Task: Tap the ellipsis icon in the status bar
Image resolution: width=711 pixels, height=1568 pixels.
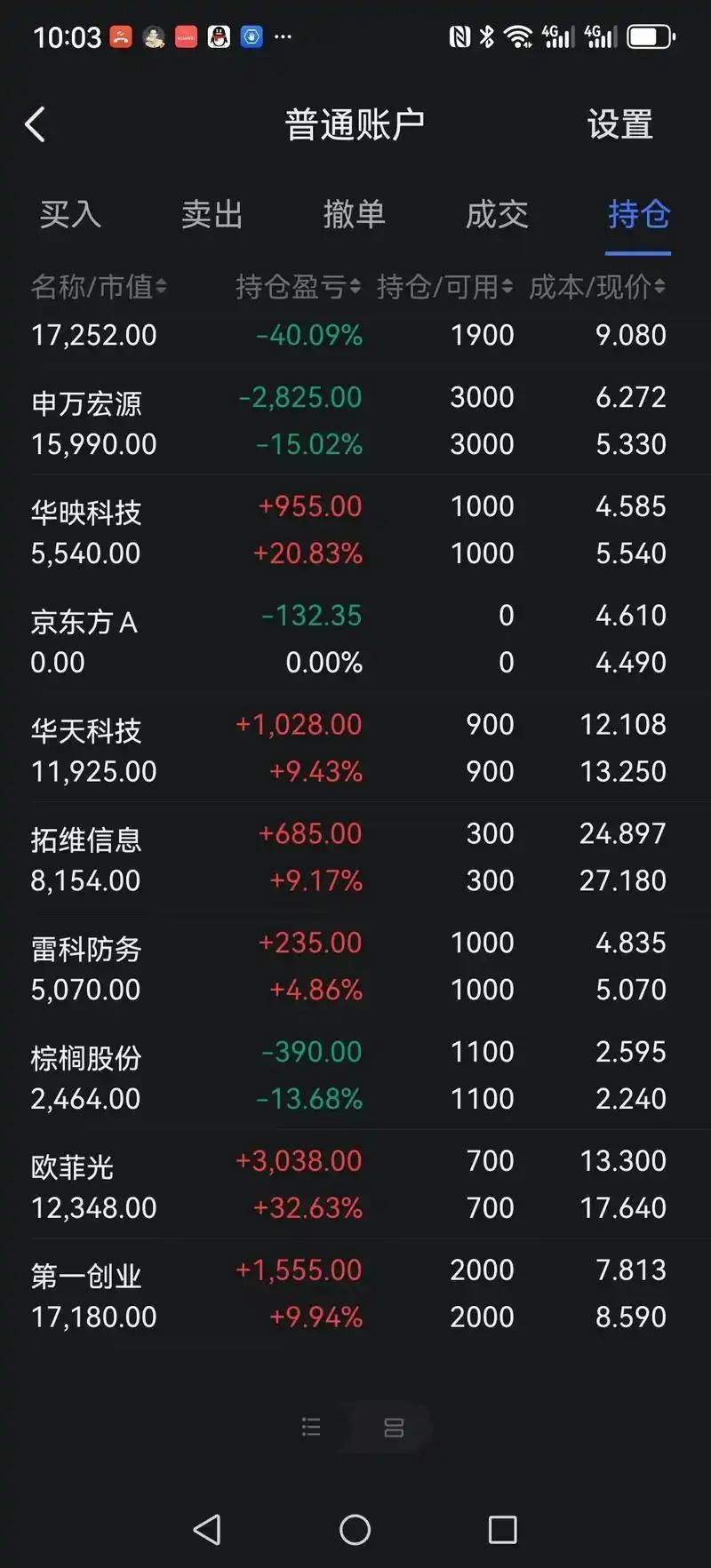Action: coord(283,36)
